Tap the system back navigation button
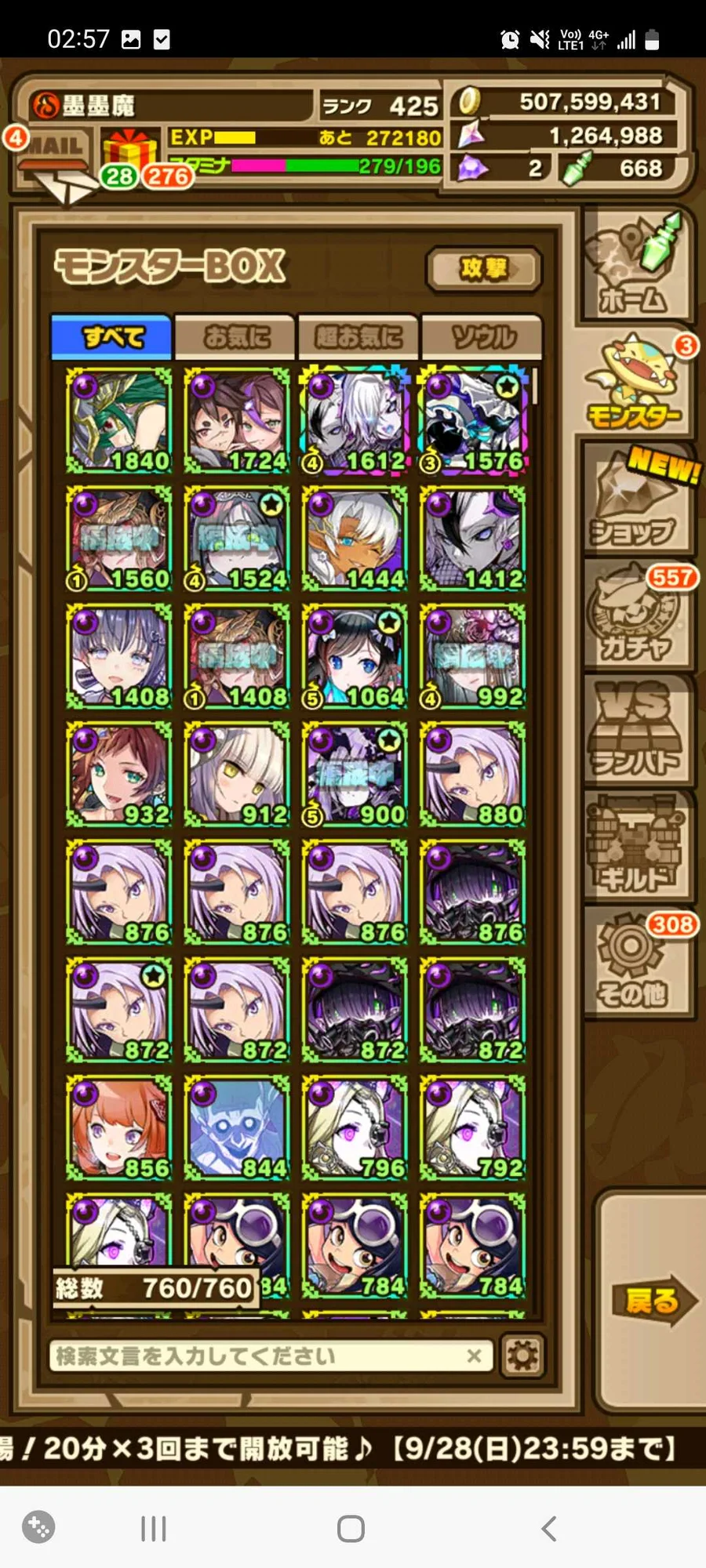706x1568 pixels. point(549,1528)
